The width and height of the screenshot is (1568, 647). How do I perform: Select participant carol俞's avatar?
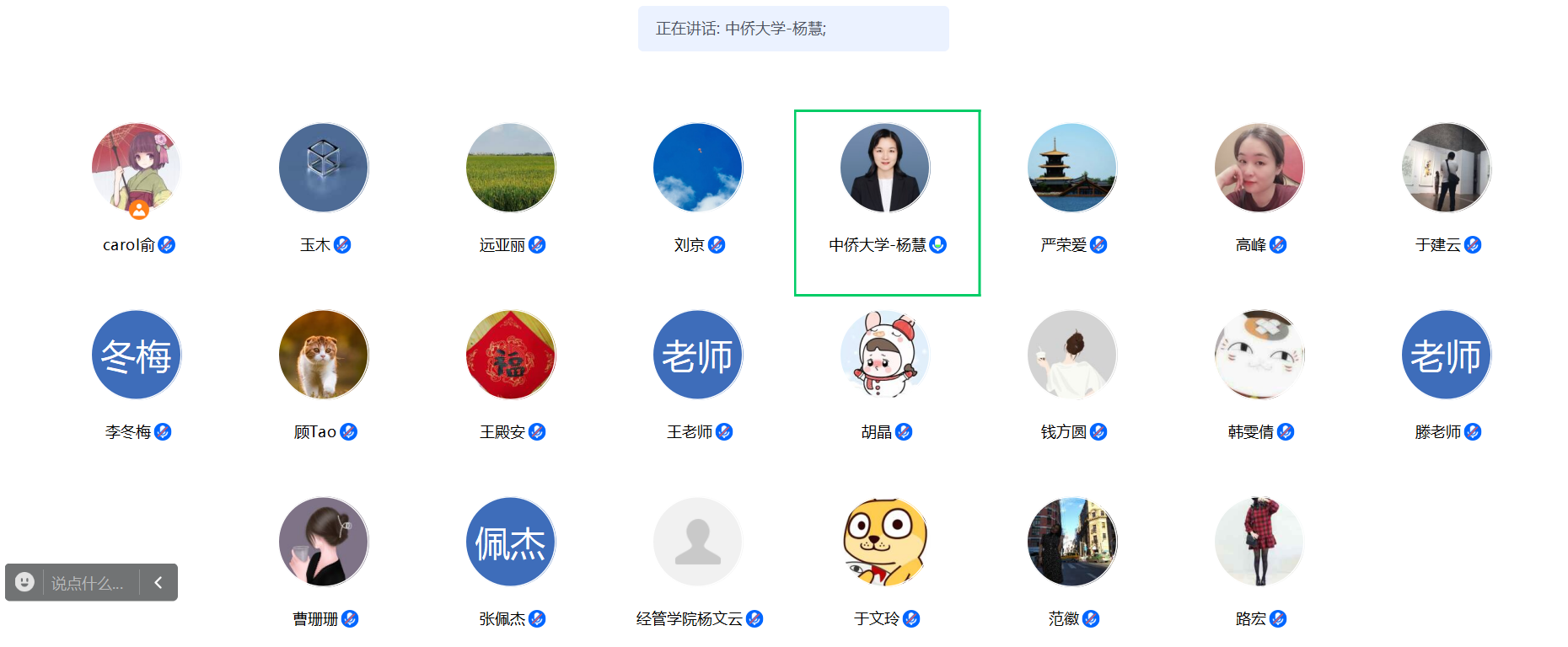point(136,168)
